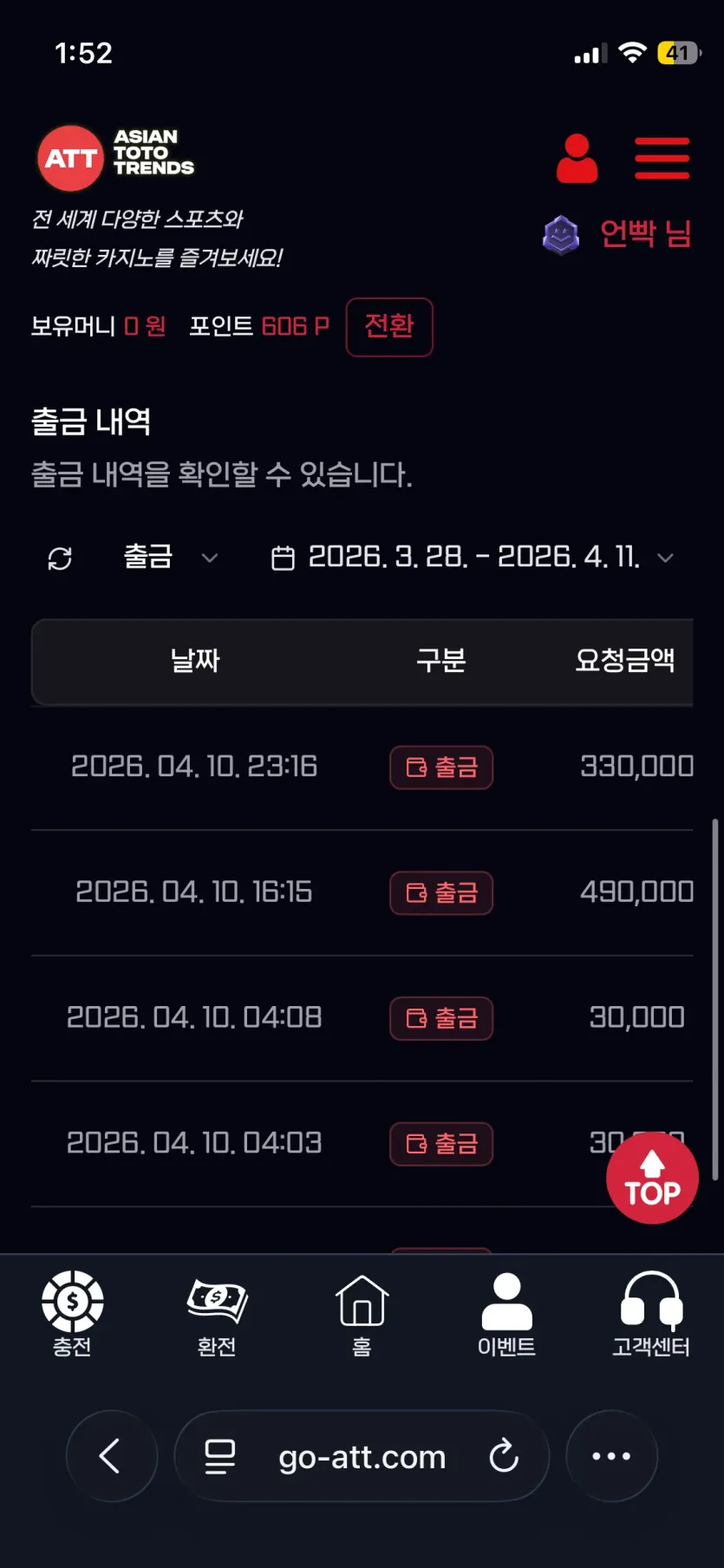Open the red profile icon
724x1568 pixels.
point(577,158)
